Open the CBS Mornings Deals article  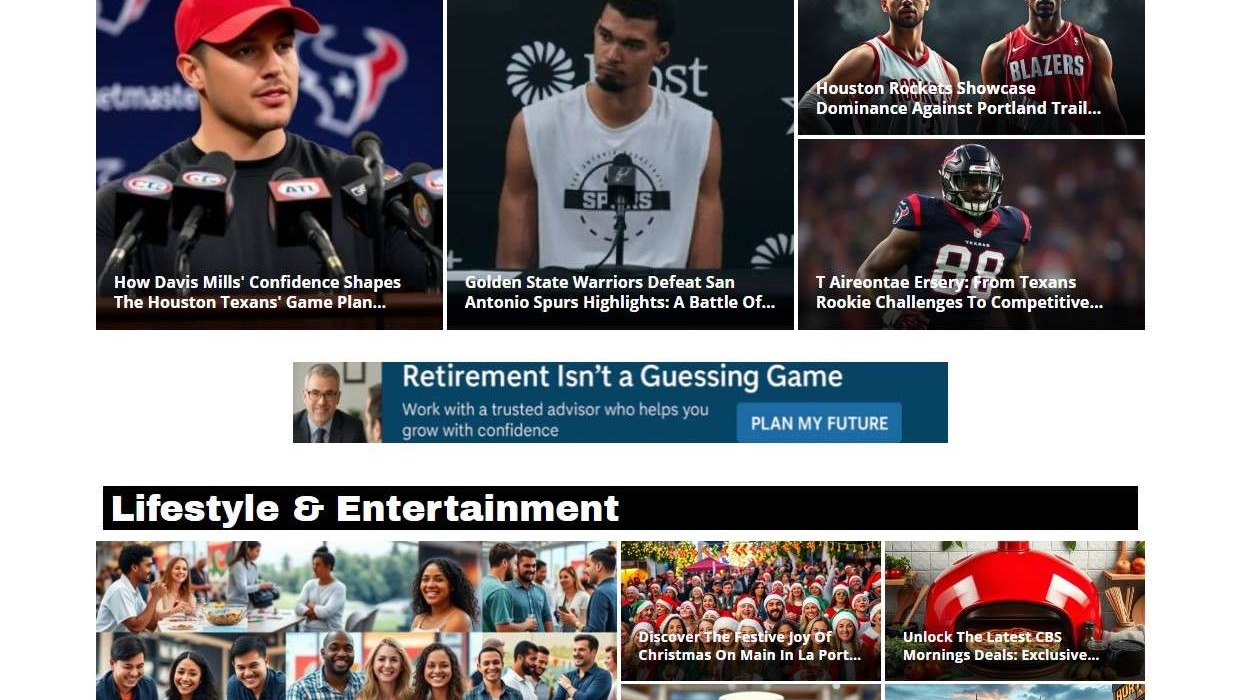click(x=1000, y=646)
